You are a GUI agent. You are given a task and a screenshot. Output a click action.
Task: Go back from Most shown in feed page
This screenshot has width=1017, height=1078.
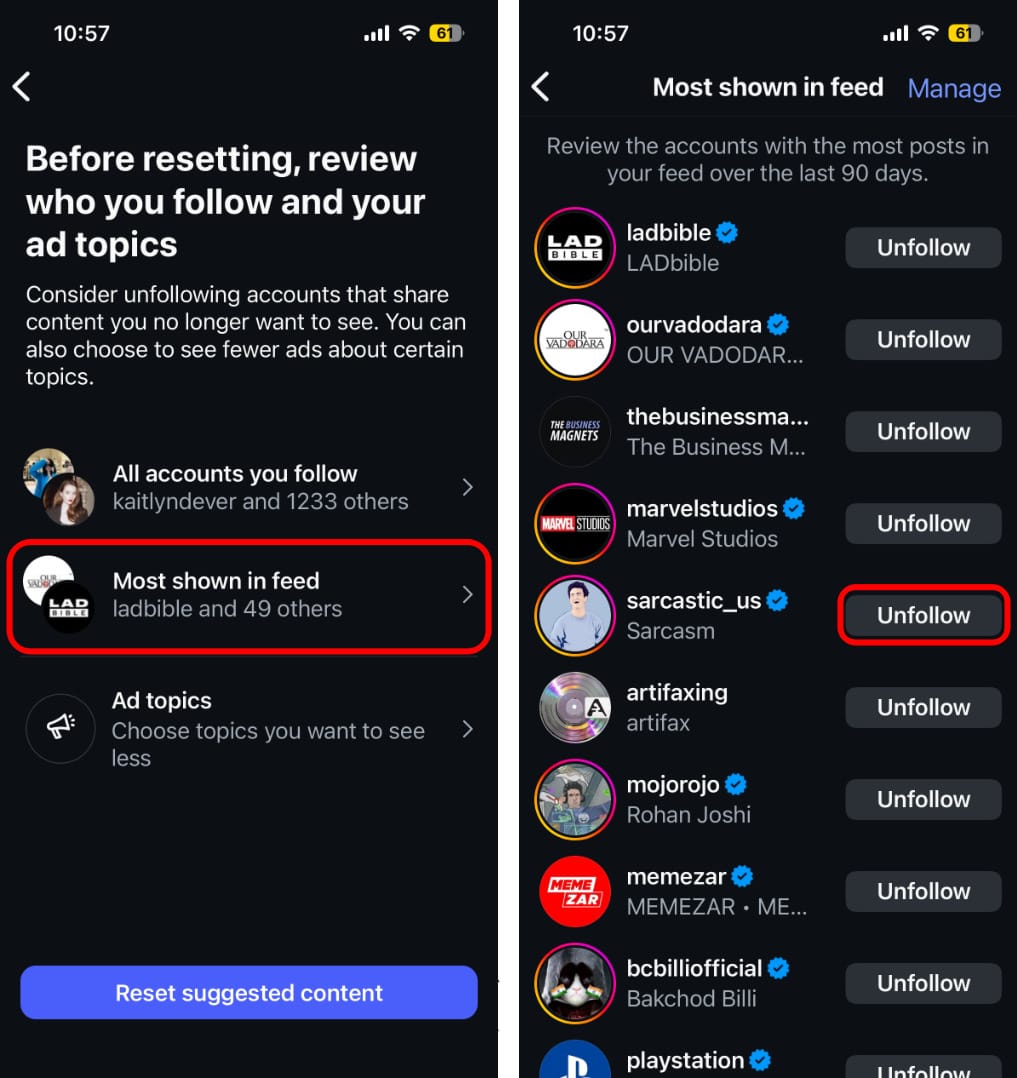[x=541, y=87]
